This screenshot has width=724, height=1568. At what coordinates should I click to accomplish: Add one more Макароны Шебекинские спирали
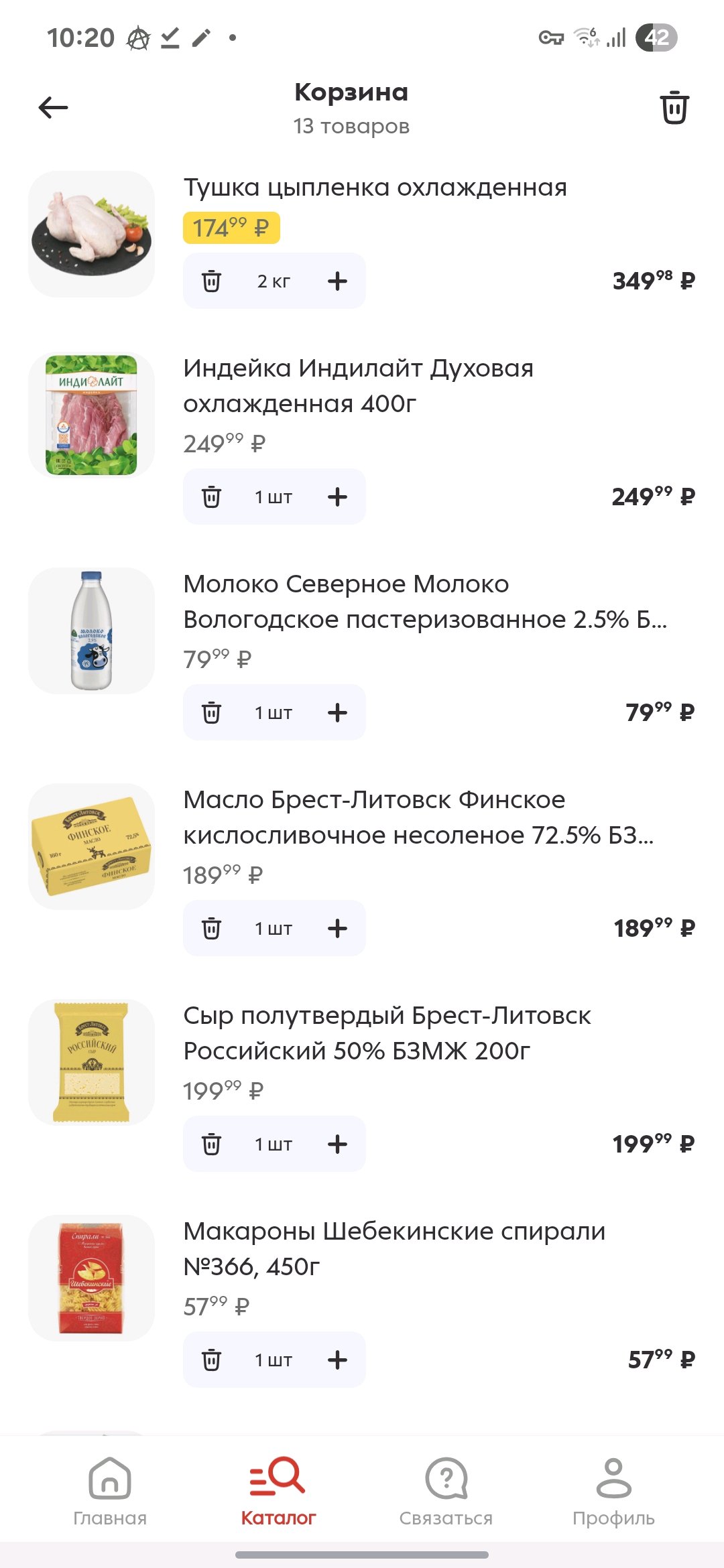coord(337,1360)
